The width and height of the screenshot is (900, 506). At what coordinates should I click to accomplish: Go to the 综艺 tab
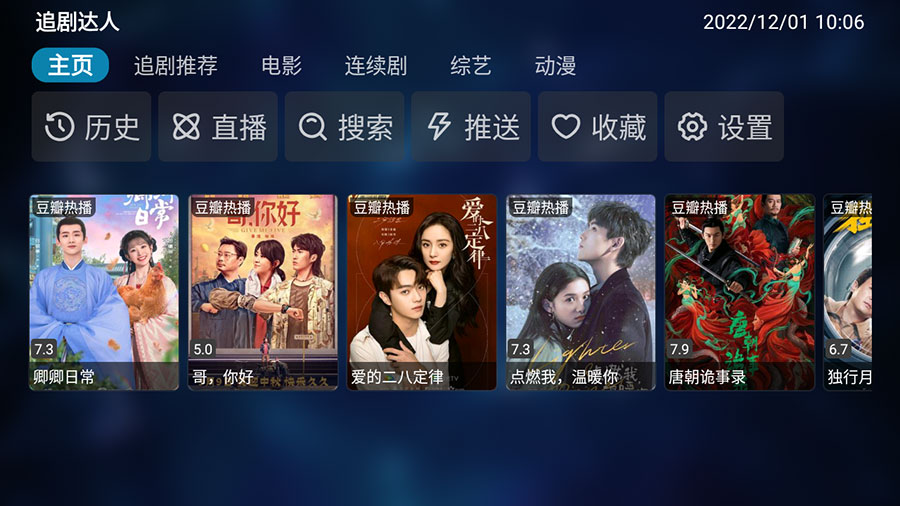pos(471,66)
